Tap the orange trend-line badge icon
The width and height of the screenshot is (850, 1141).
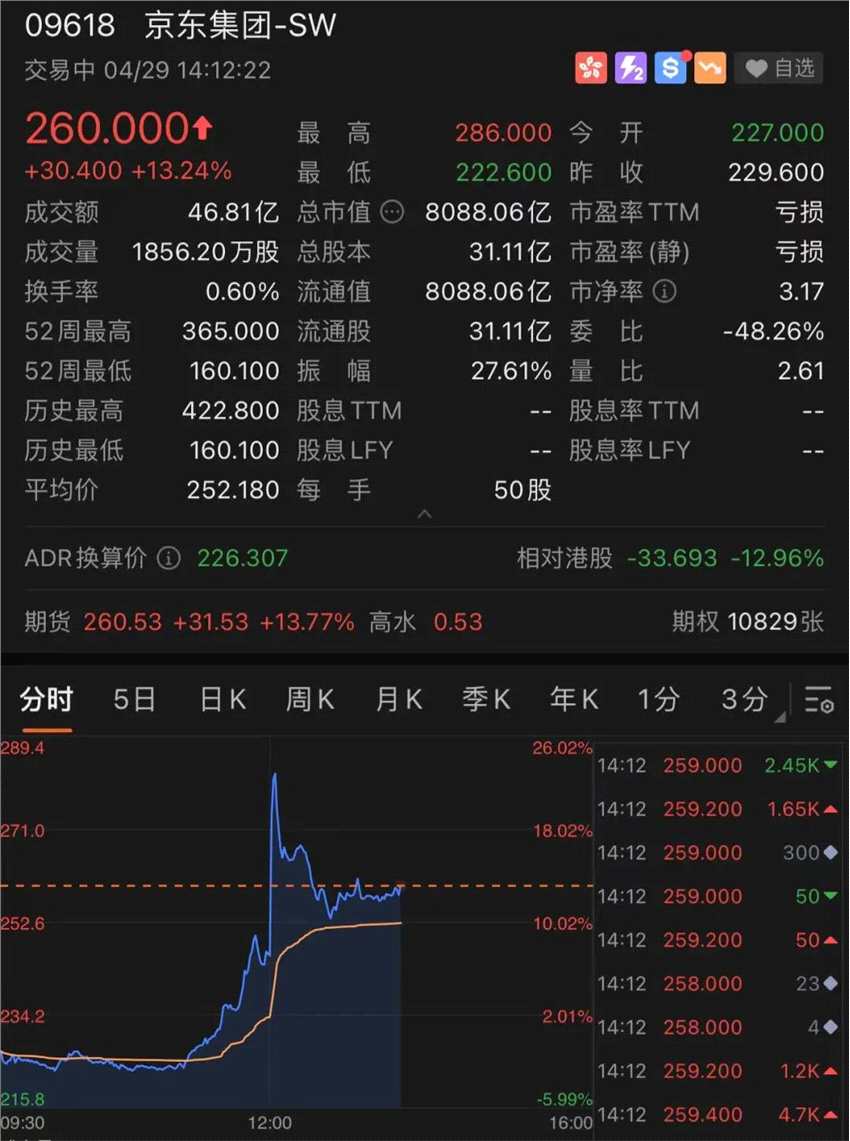pyautogui.click(x=710, y=68)
